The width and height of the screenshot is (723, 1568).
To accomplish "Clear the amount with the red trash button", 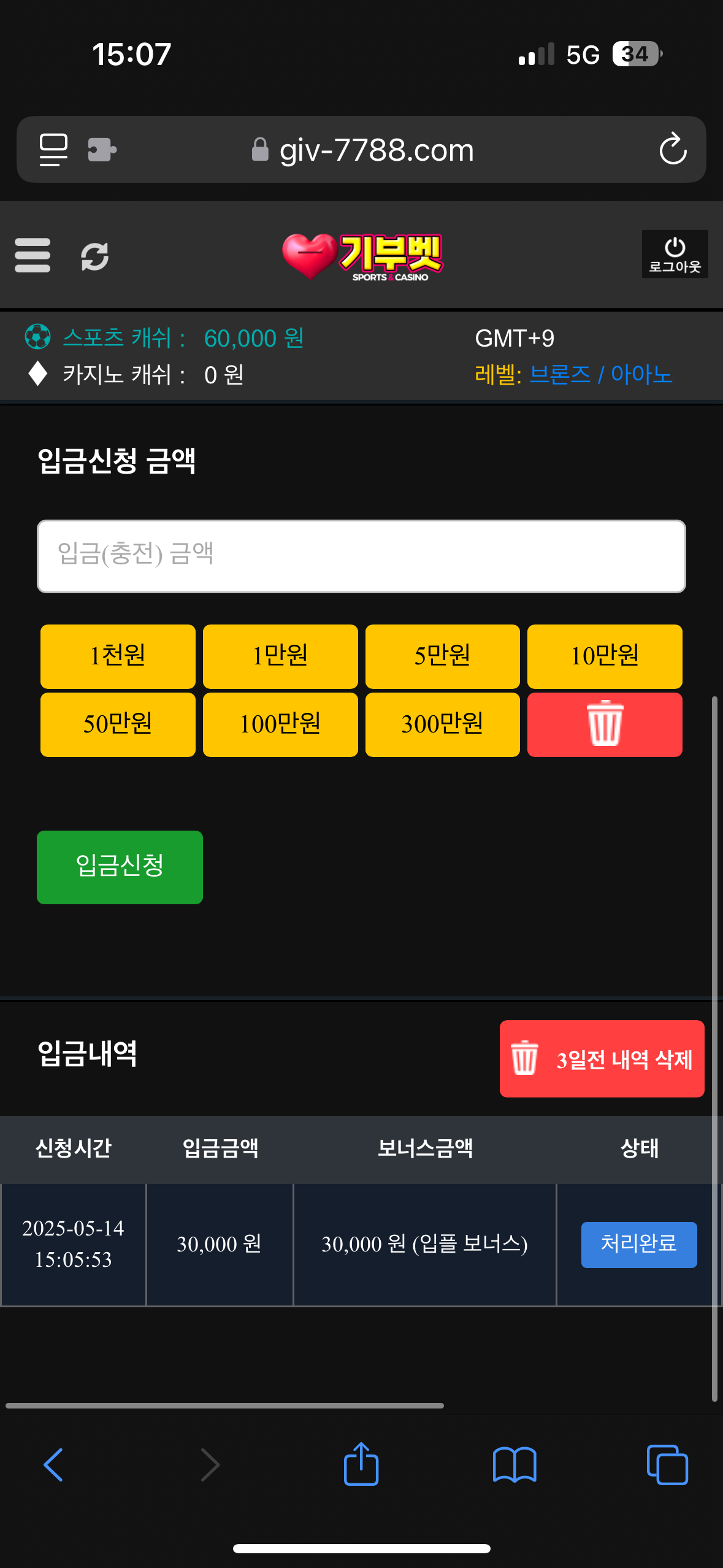I will (x=605, y=724).
